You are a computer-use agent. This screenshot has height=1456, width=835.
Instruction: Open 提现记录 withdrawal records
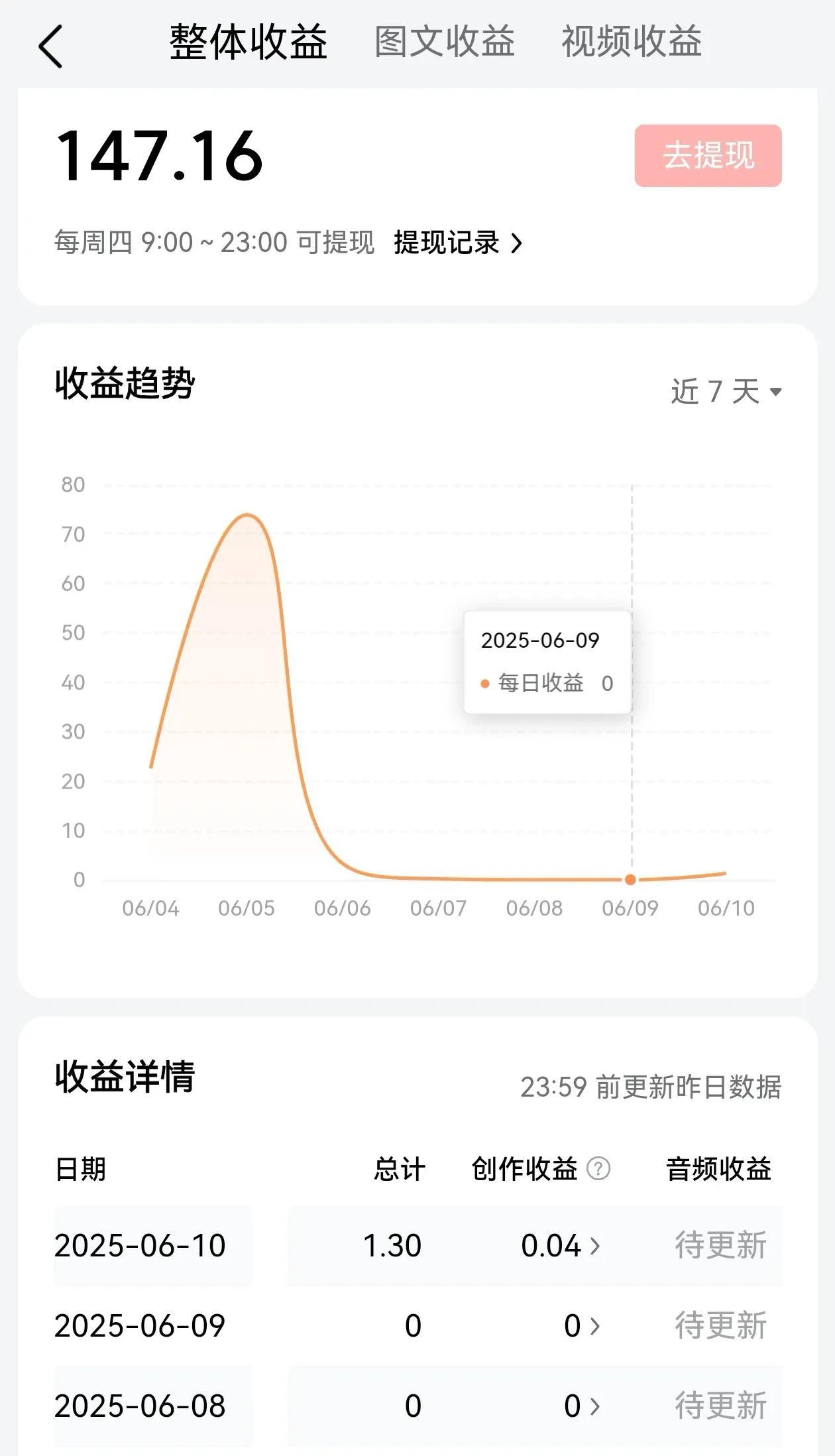click(x=458, y=243)
